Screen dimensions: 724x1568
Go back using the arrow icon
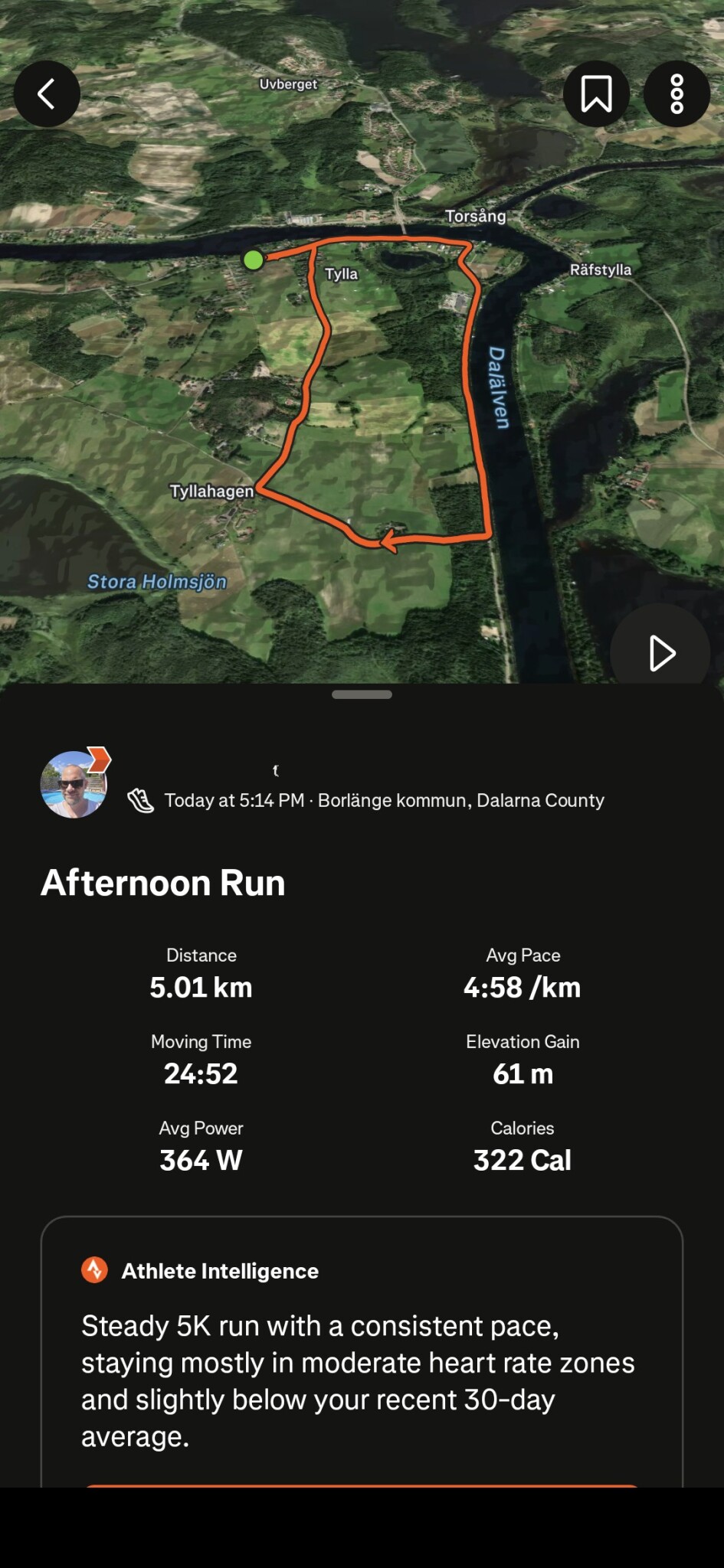(47, 94)
